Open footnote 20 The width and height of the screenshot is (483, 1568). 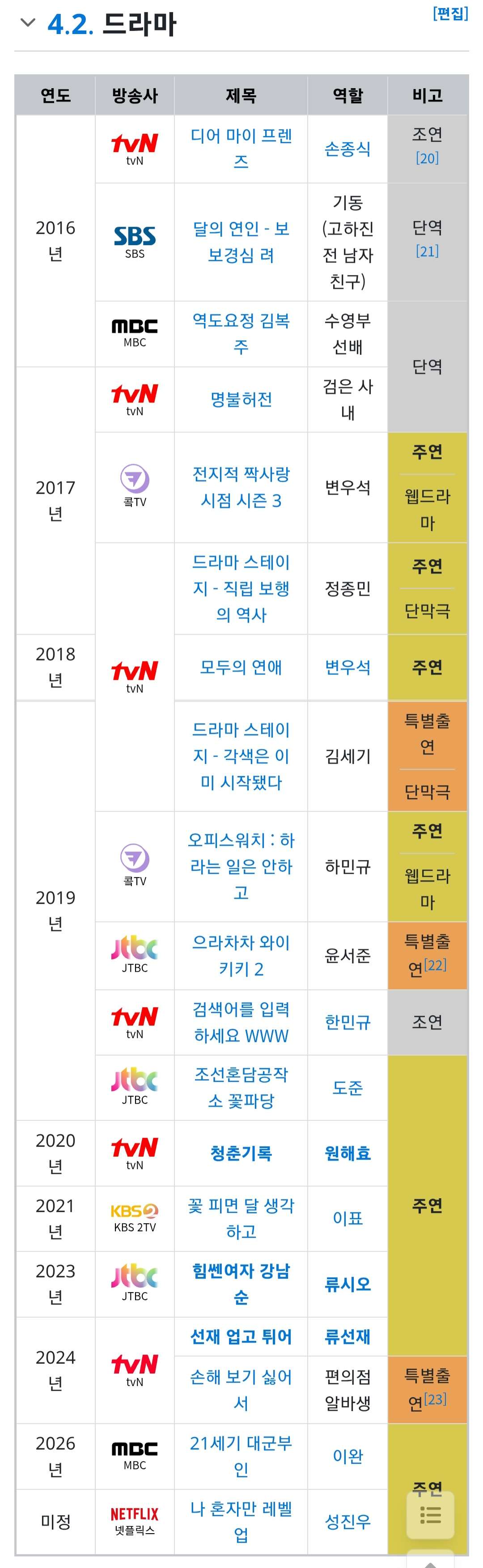coord(427,159)
